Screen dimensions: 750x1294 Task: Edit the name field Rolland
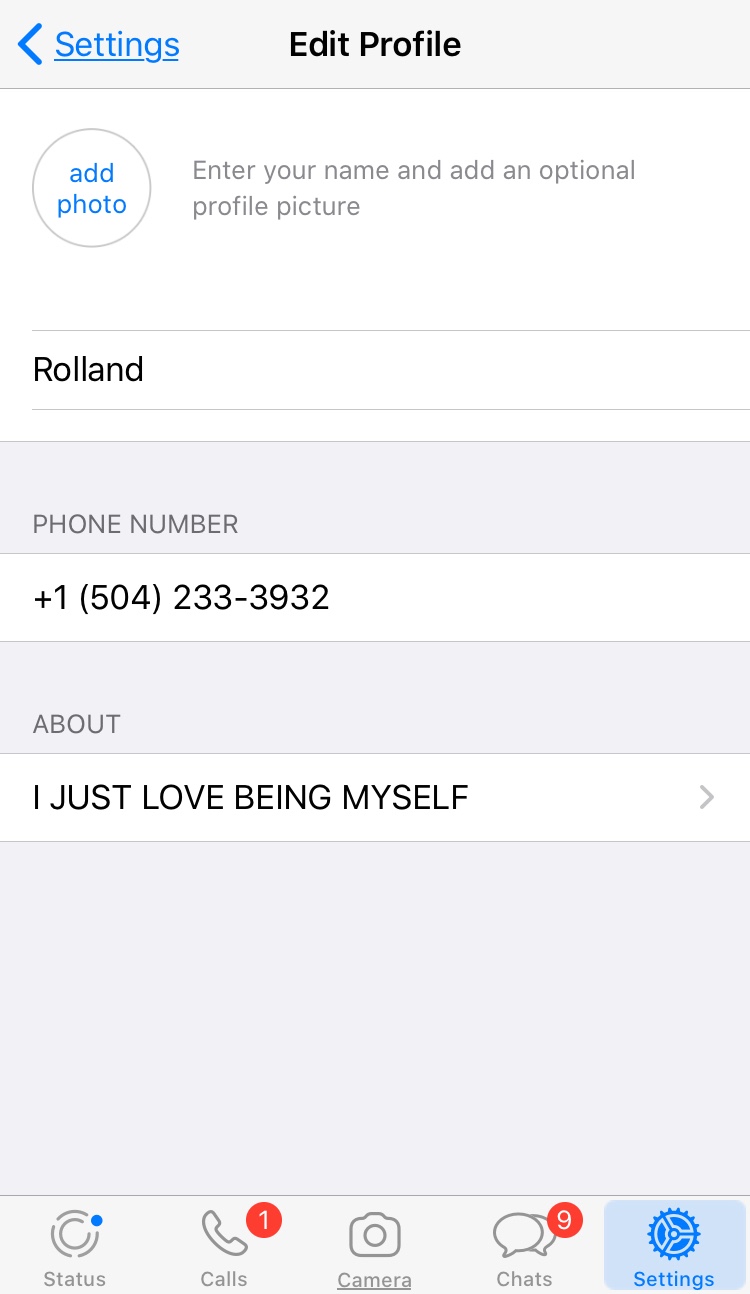point(391,370)
